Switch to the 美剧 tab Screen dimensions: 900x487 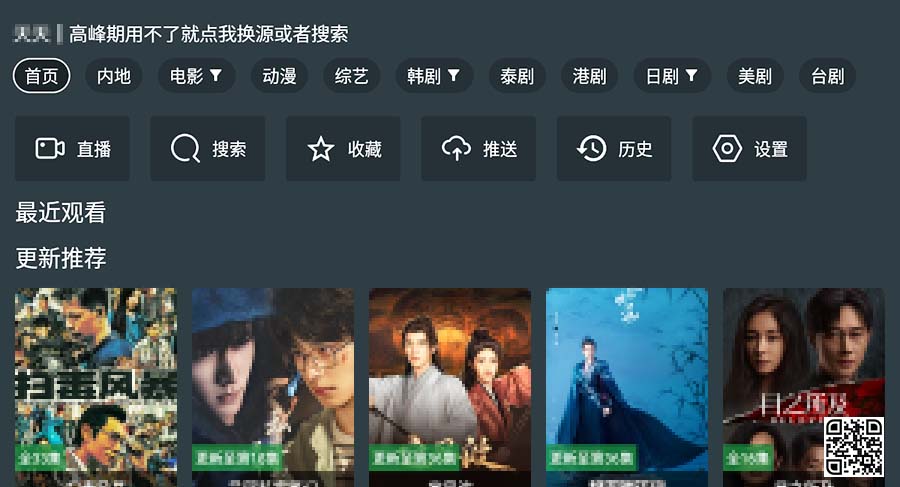coord(755,76)
